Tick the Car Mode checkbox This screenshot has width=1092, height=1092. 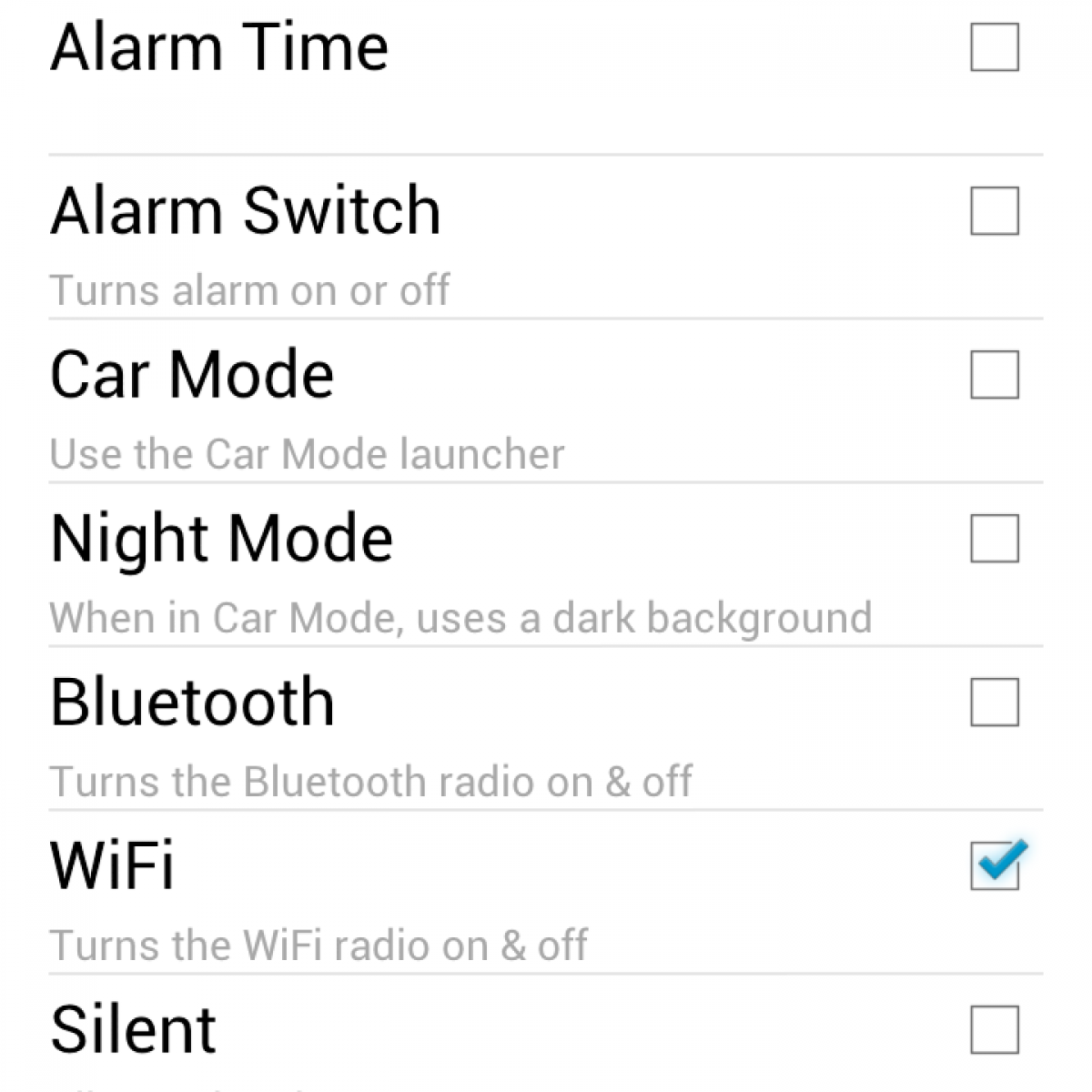tap(994, 375)
